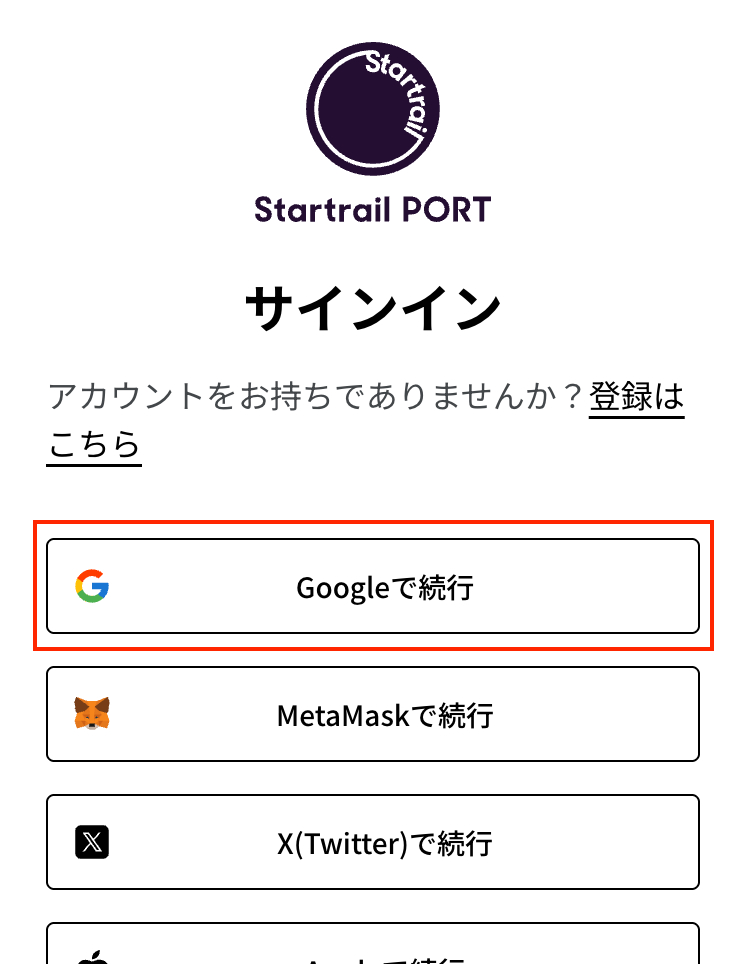Open the 登録はこちら registration link

pyautogui.click(x=636, y=398)
